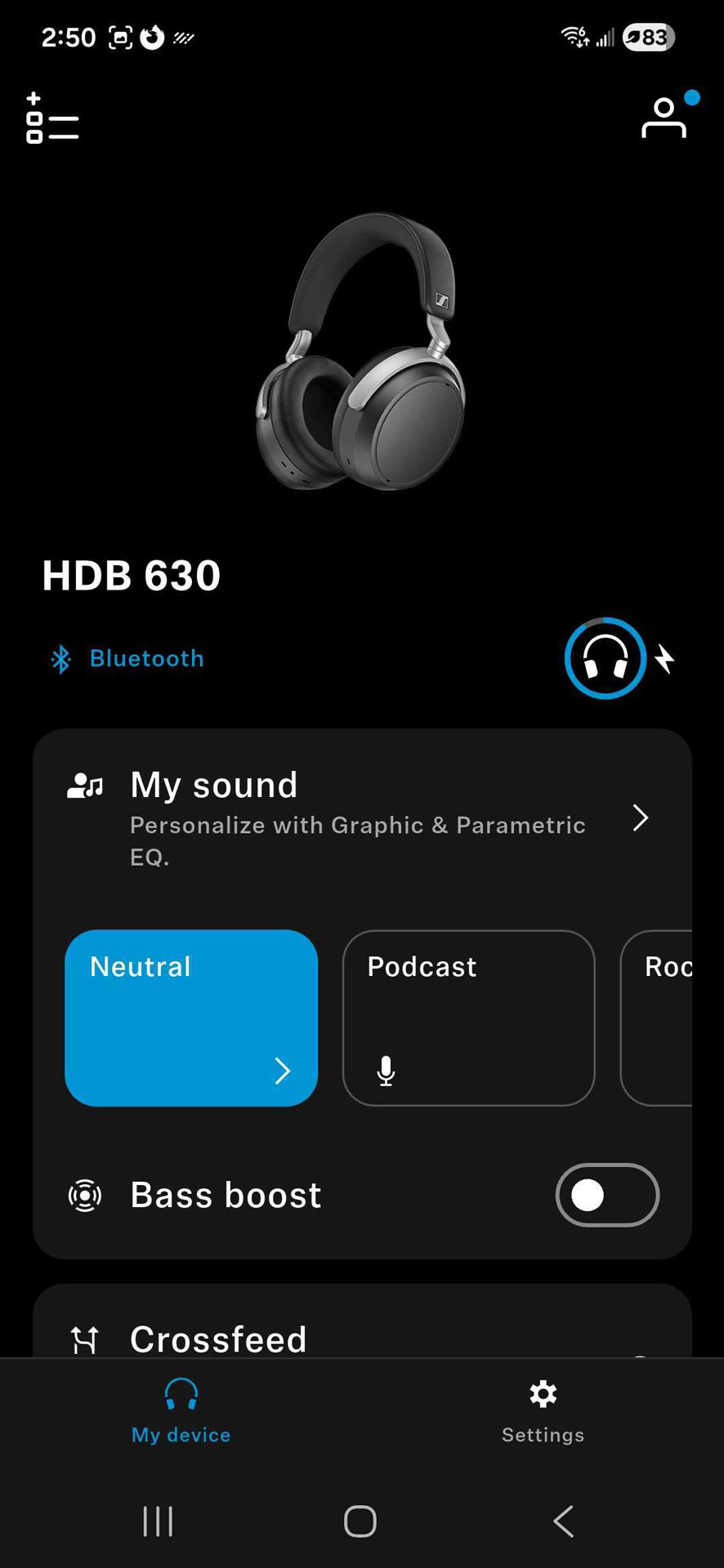Tap the Settings gear icon in bottom bar
The height and width of the screenshot is (1568, 724).
point(542,1394)
